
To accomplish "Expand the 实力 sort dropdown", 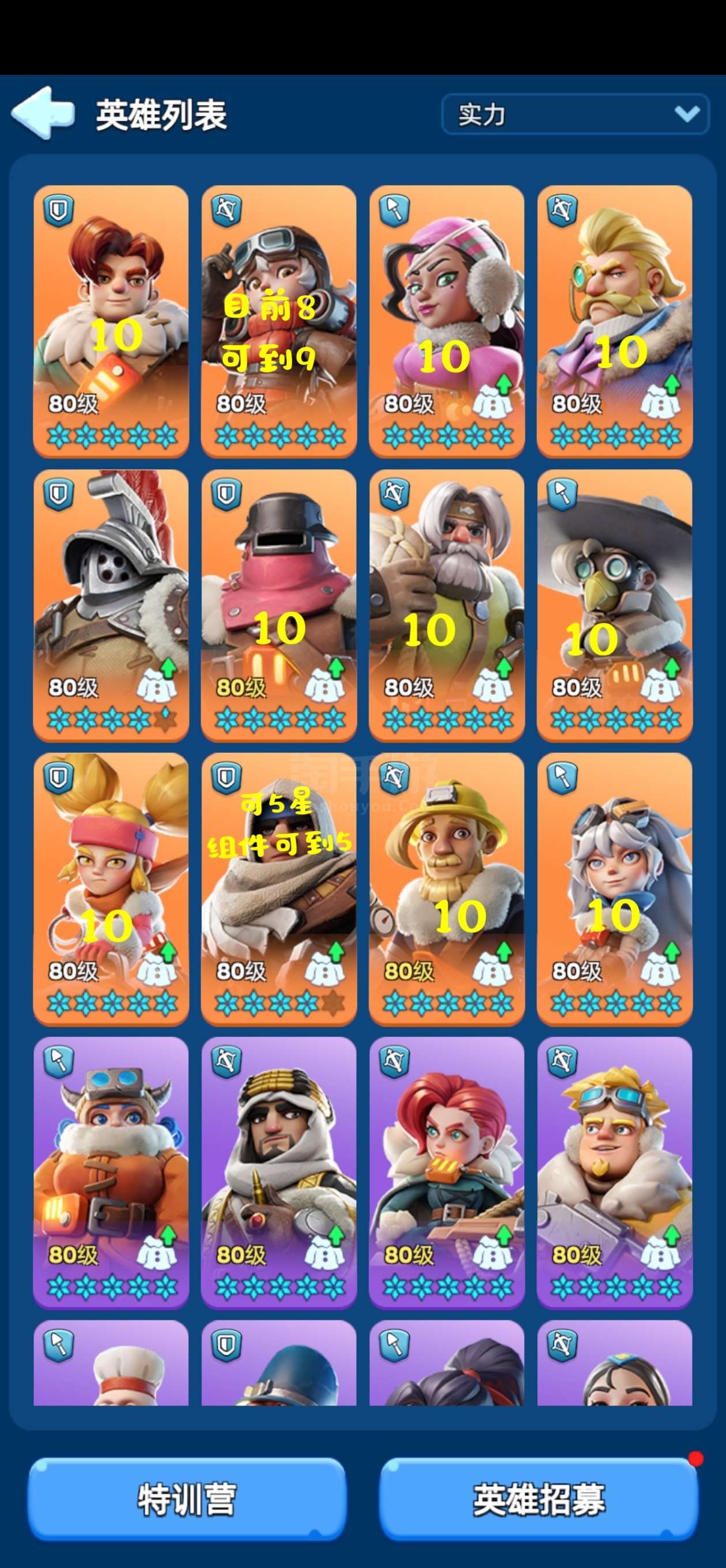I will [574, 114].
